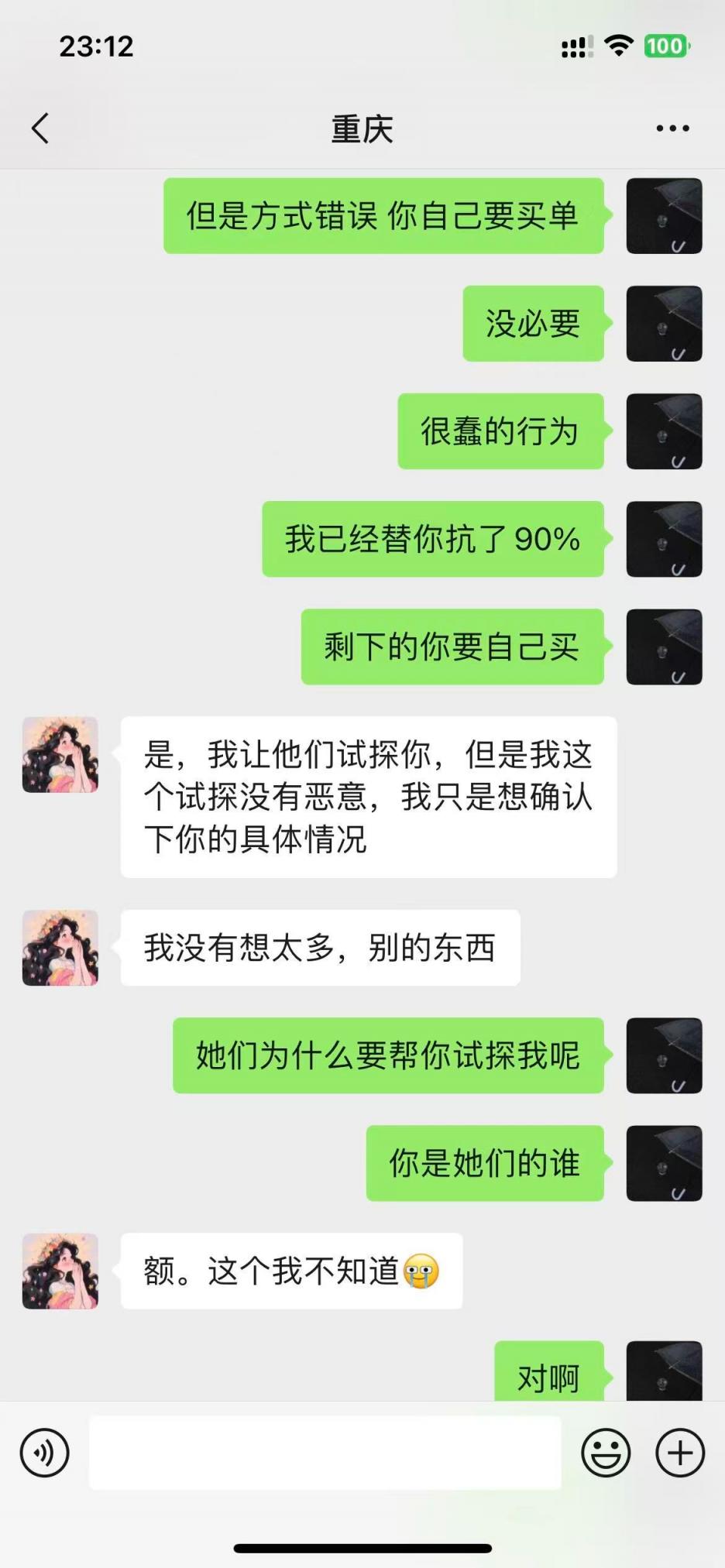
Task: Tap the avatar beside '额。这个我不知道'
Action: 60,1271
